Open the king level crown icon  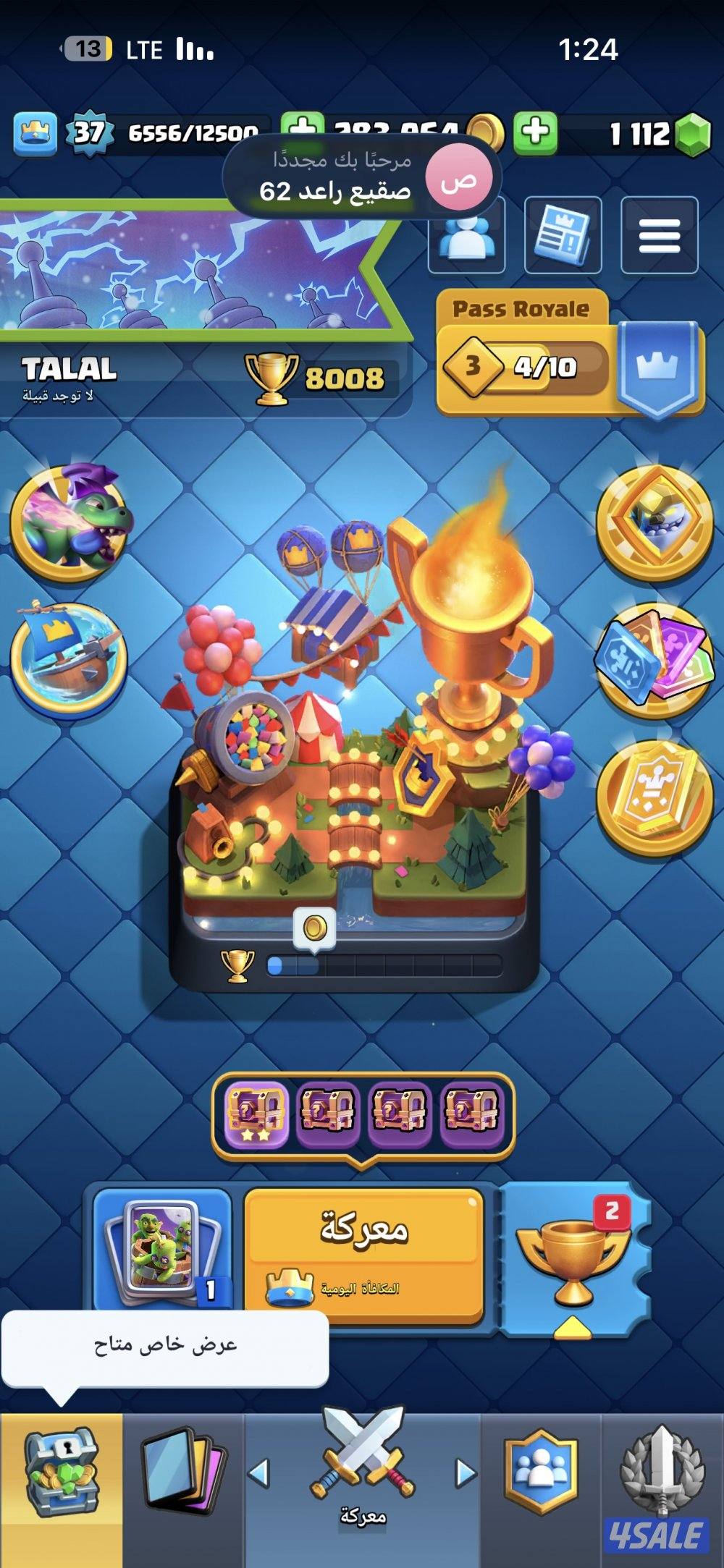35,133
